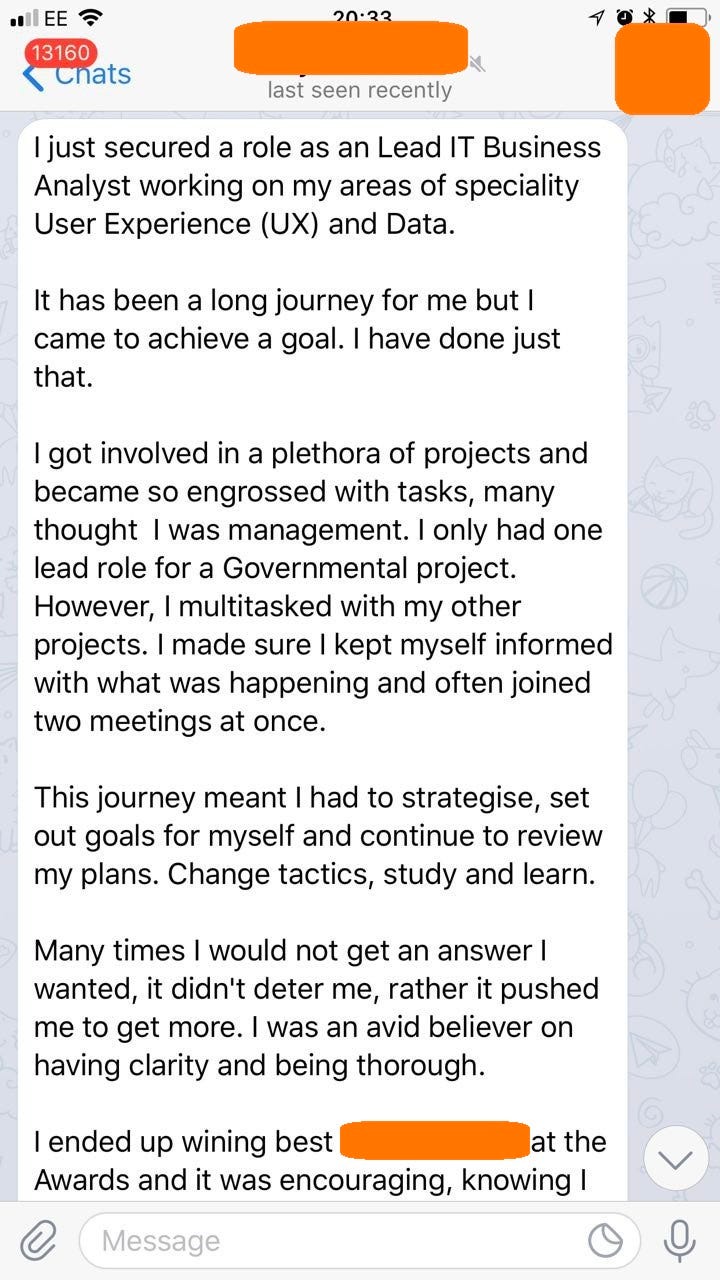Attach a file with the paperclip icon
Viewport: 720px width, 1280px height.
pos(38,1241)
